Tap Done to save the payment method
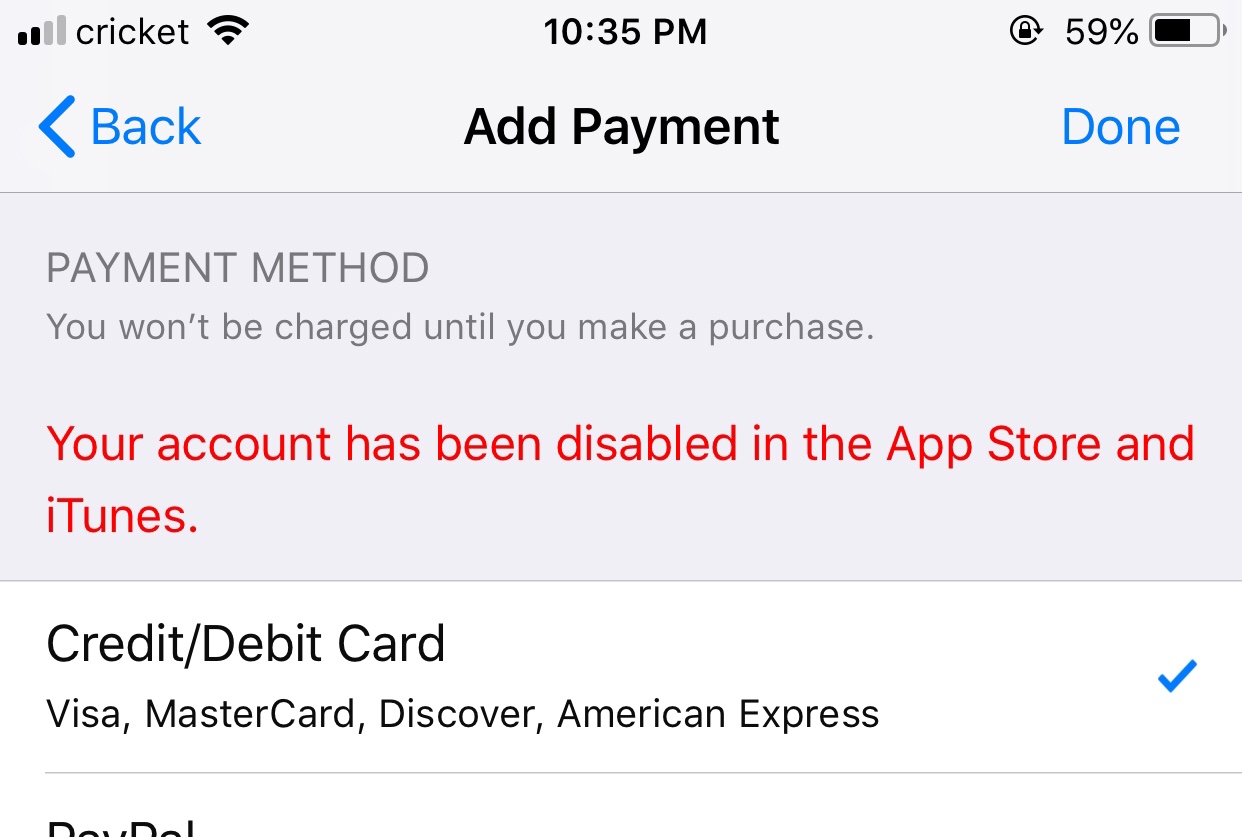The image size is (1242, 837). (1120, 128)
